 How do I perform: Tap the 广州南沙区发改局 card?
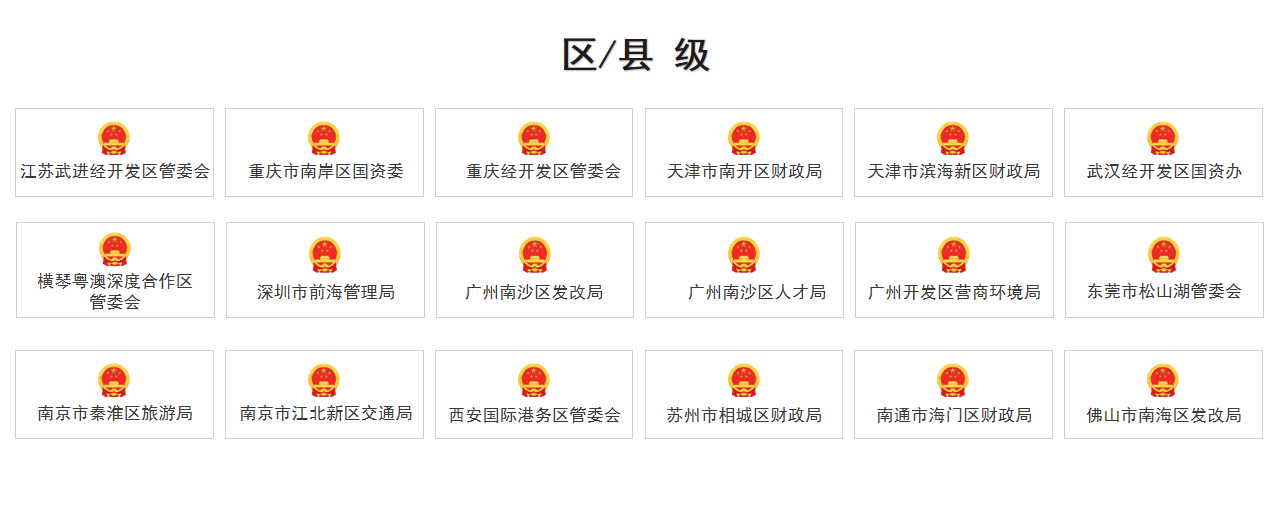[534, 270]
